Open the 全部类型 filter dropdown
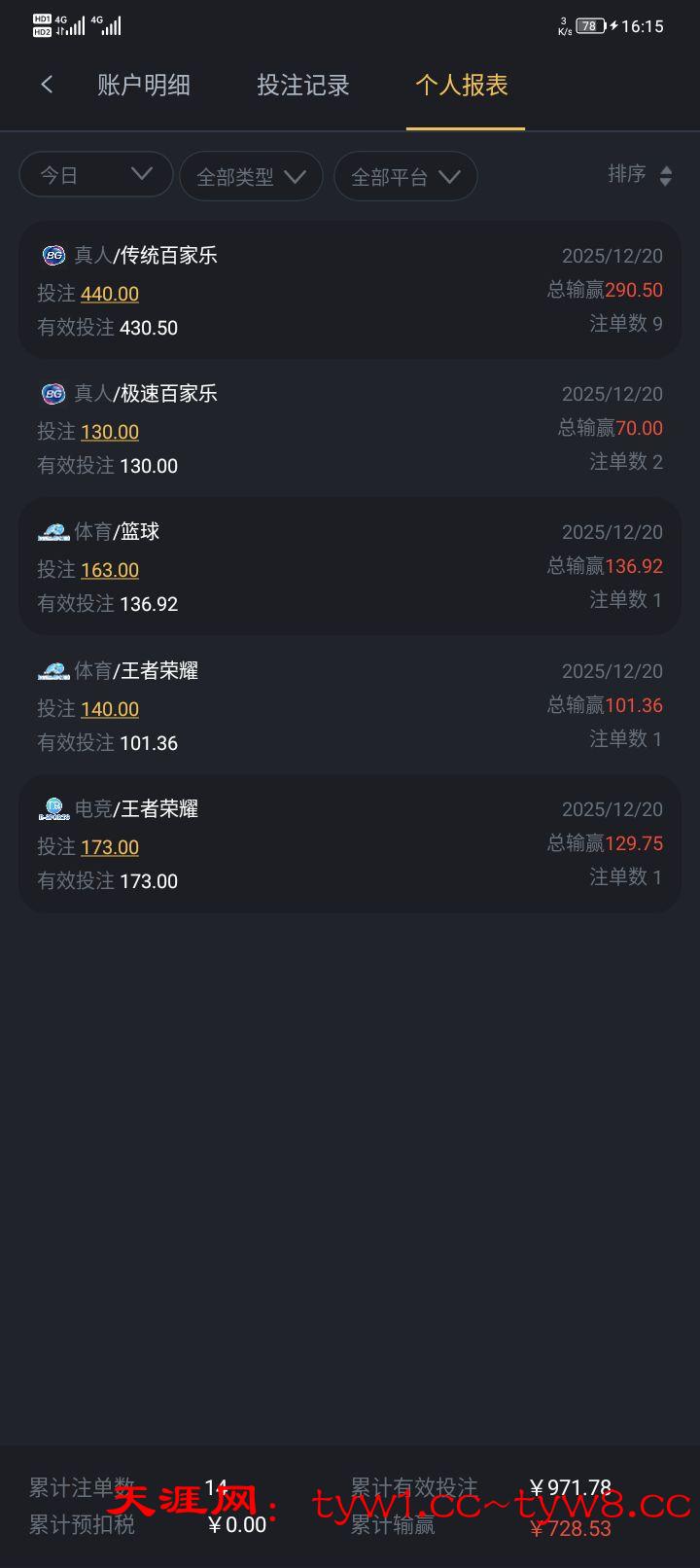700x1568 pixels. click(x=251, y=176)
